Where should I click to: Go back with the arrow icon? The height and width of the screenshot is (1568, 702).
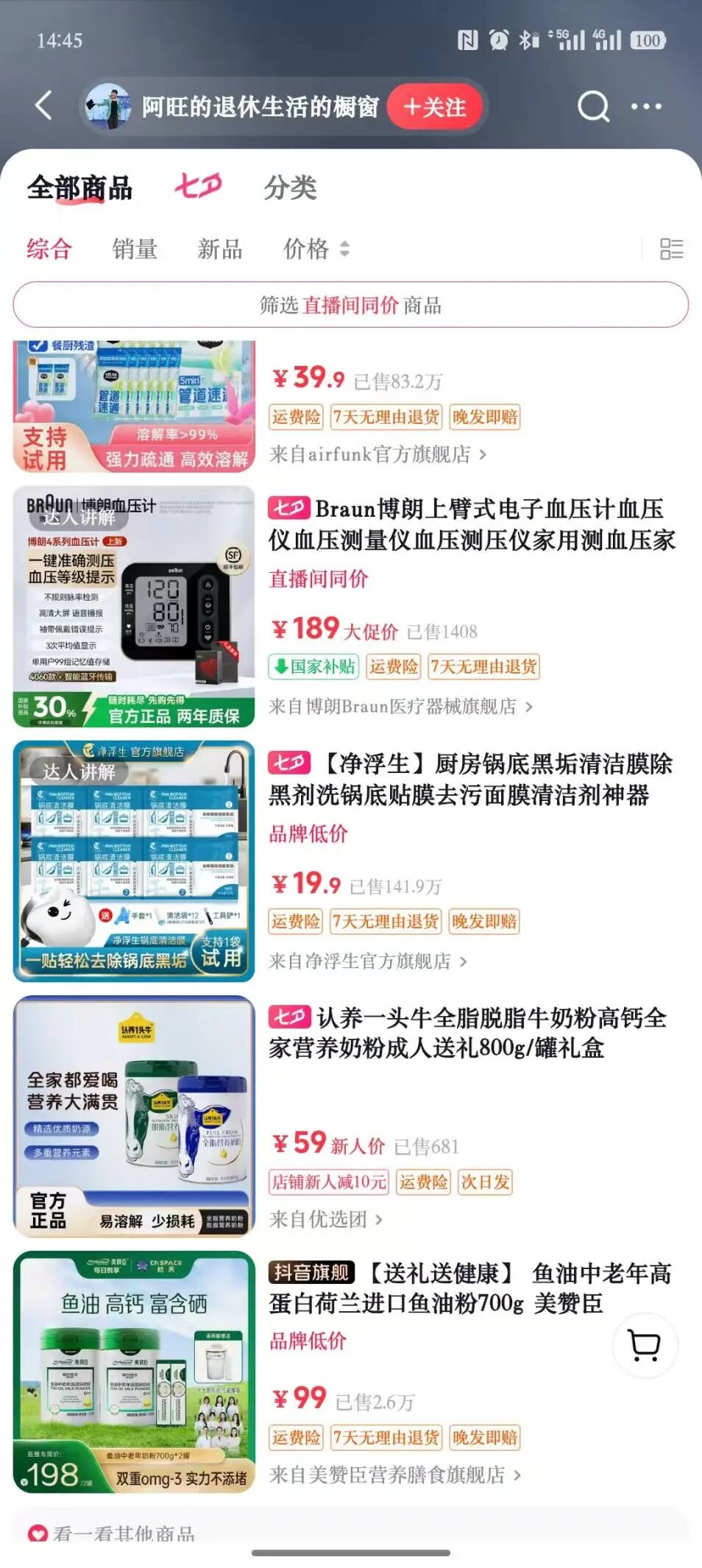44,106
